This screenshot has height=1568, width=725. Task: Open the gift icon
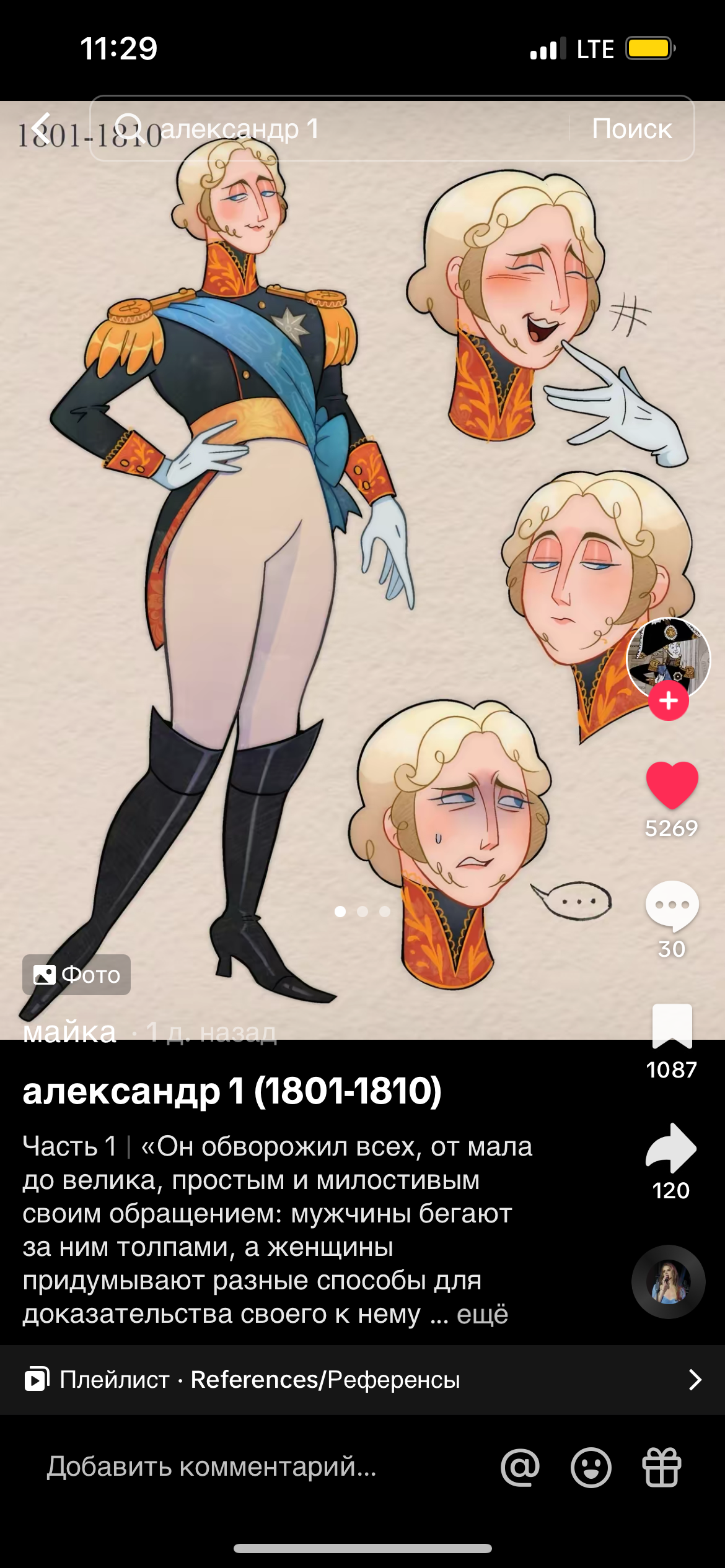[x=662, y=1467]
